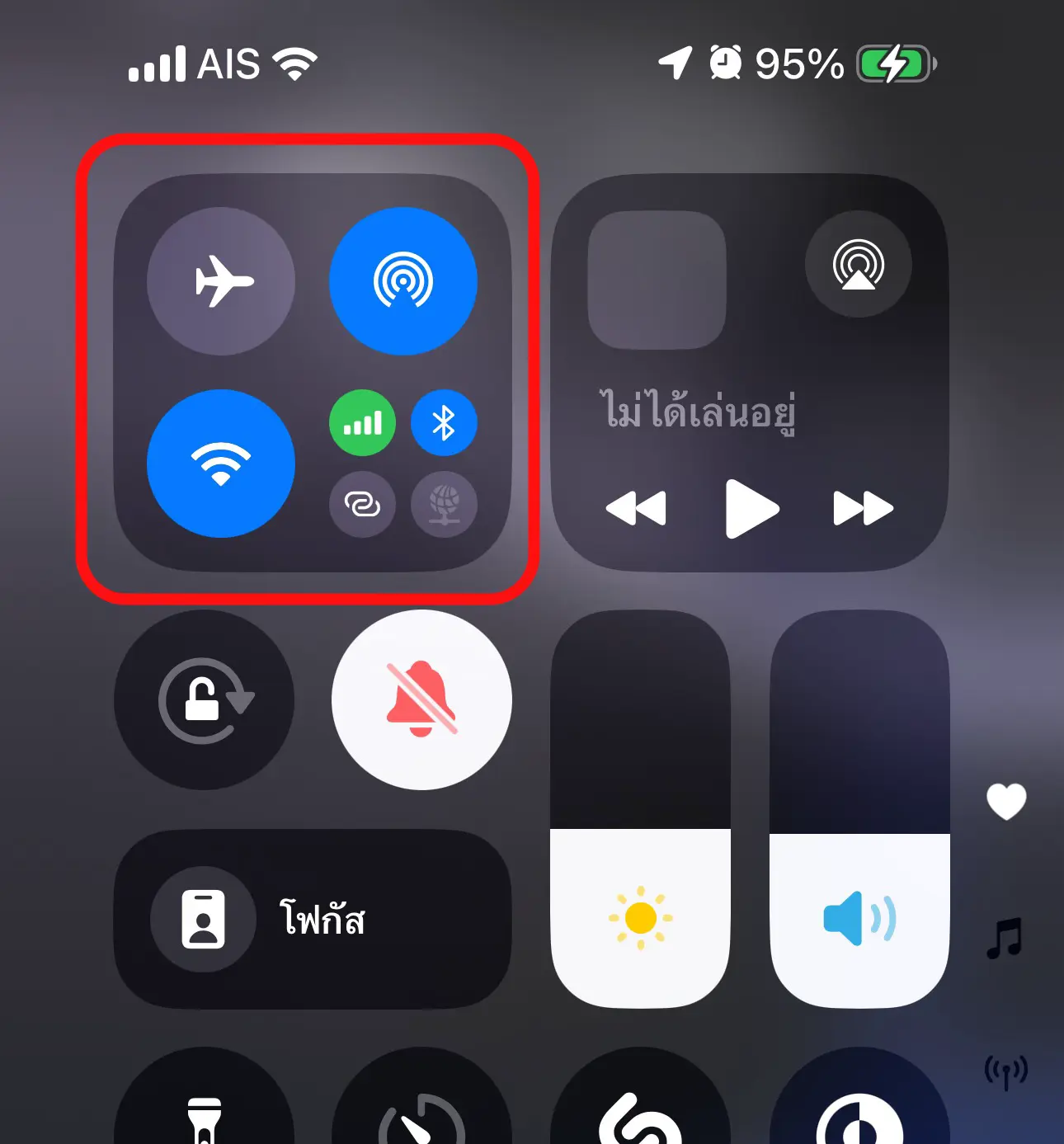
Task: Skip back with the rewind button
Action: click(636, 508)
